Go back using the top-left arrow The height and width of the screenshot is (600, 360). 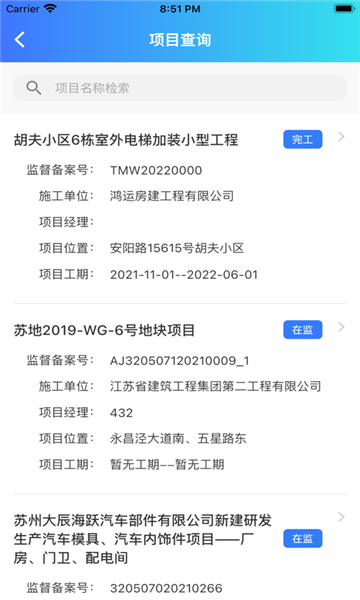coord(20,39)
